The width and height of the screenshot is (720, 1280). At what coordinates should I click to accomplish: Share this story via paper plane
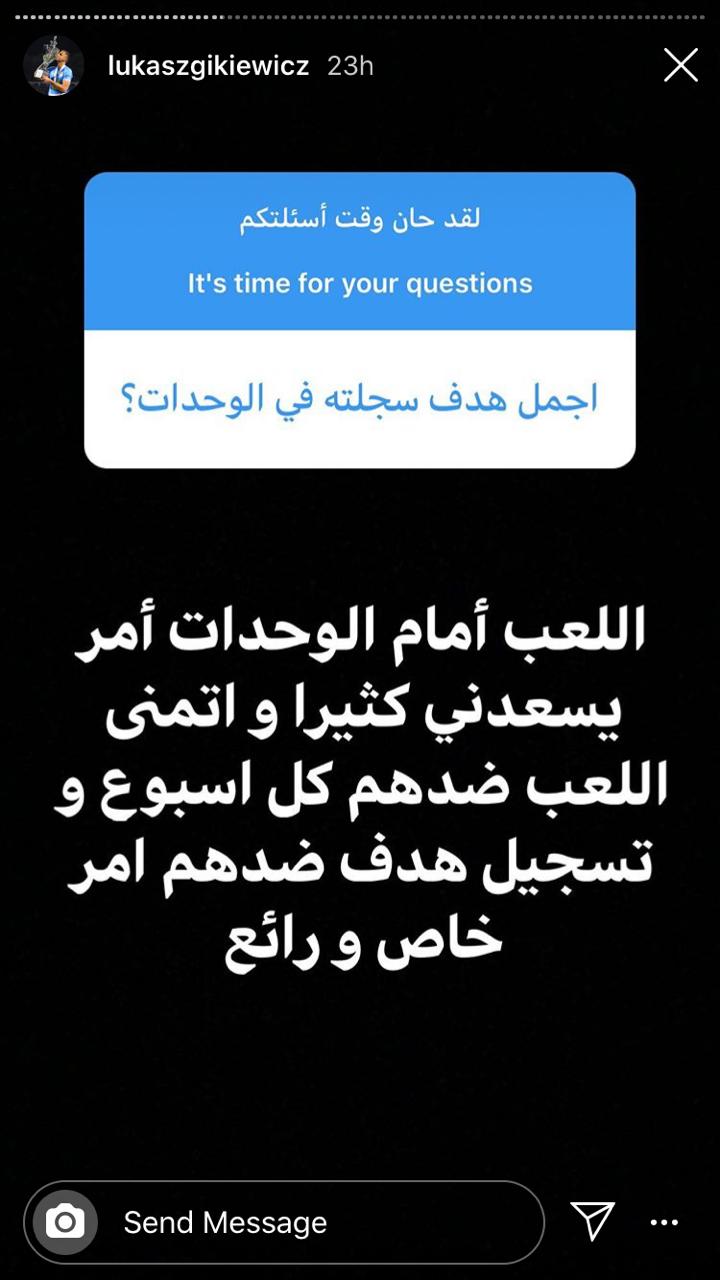592,1221
